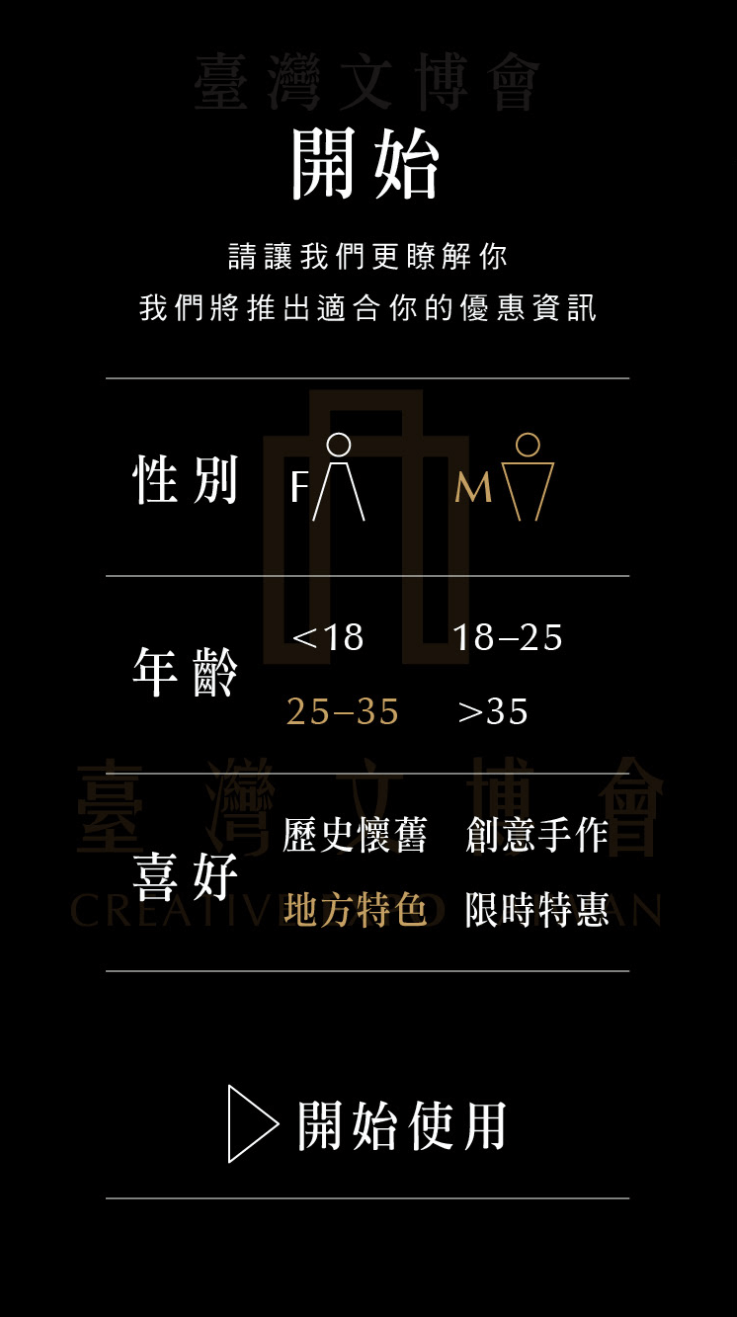Choose the 地方特色 preference

pyautogui.click(x=355, y=910)
